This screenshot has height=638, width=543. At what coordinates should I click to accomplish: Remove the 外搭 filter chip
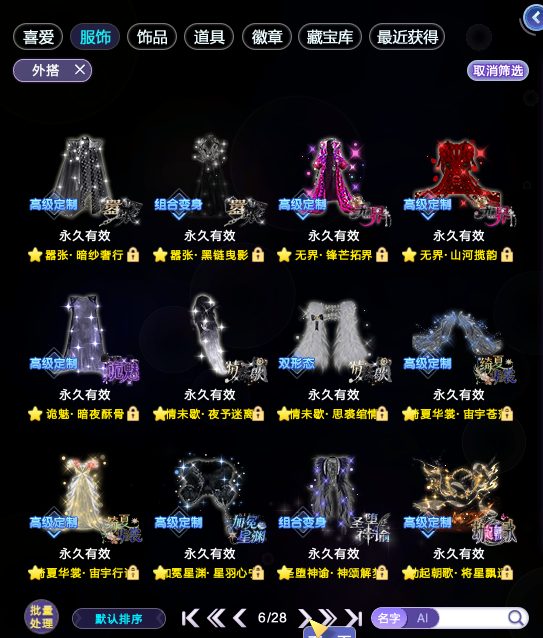pyautogui.click(x=80, y=70)
